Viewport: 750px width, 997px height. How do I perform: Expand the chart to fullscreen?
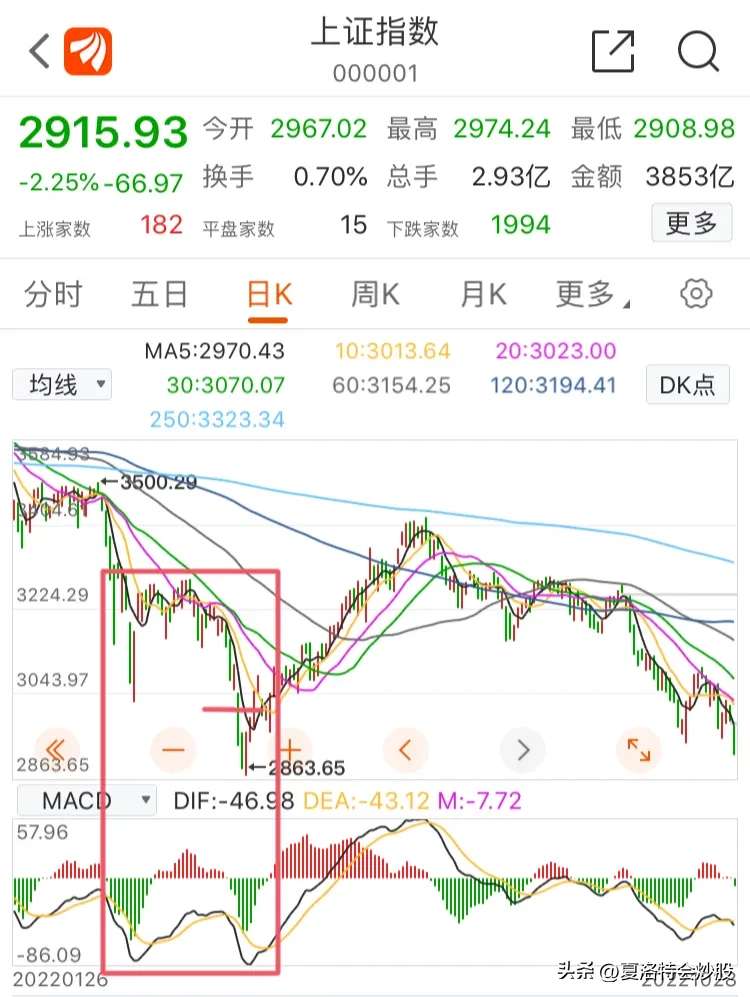[x=638, y=748]
